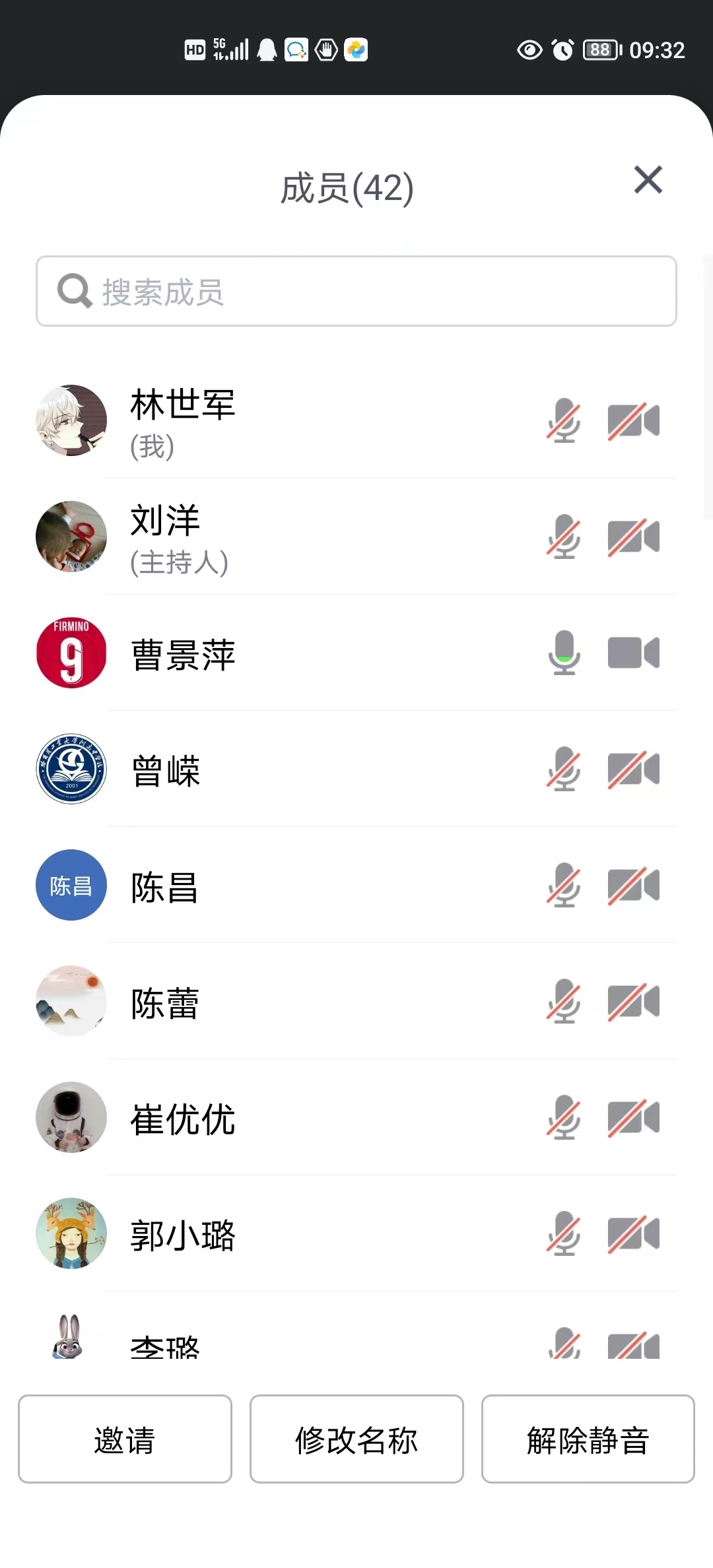Image resolution: width=713 pixels, height=1568 pixels.
Task: Tap the camera-off icon beside 林世军
Action: 633,421
